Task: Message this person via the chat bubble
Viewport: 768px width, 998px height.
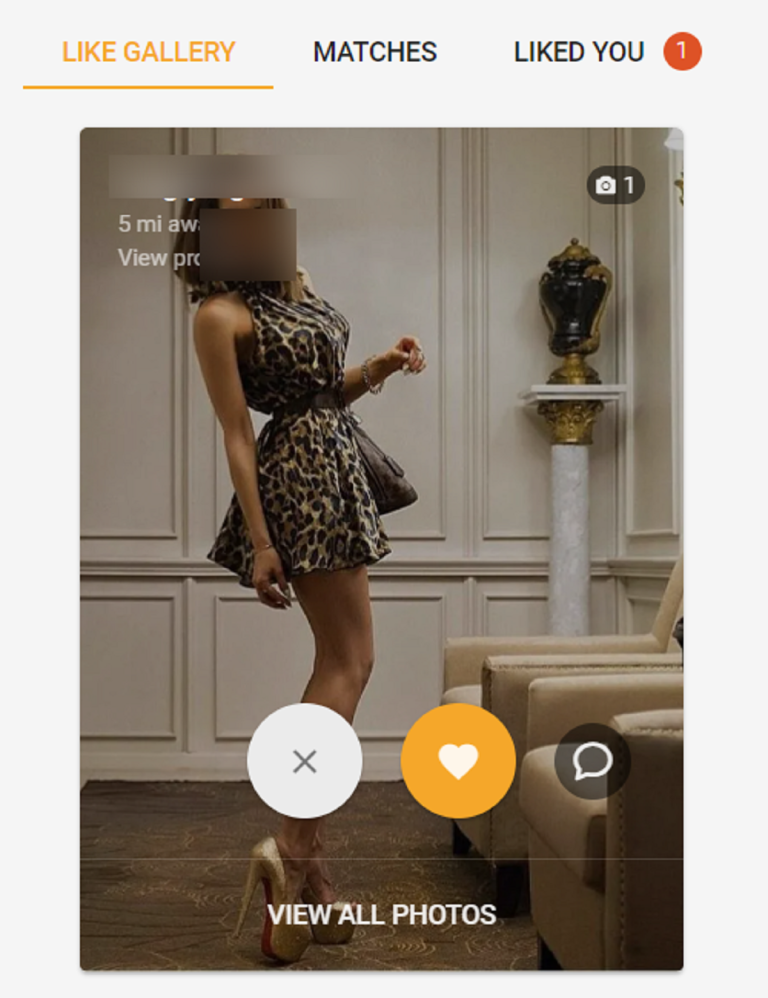Action: 592,762
